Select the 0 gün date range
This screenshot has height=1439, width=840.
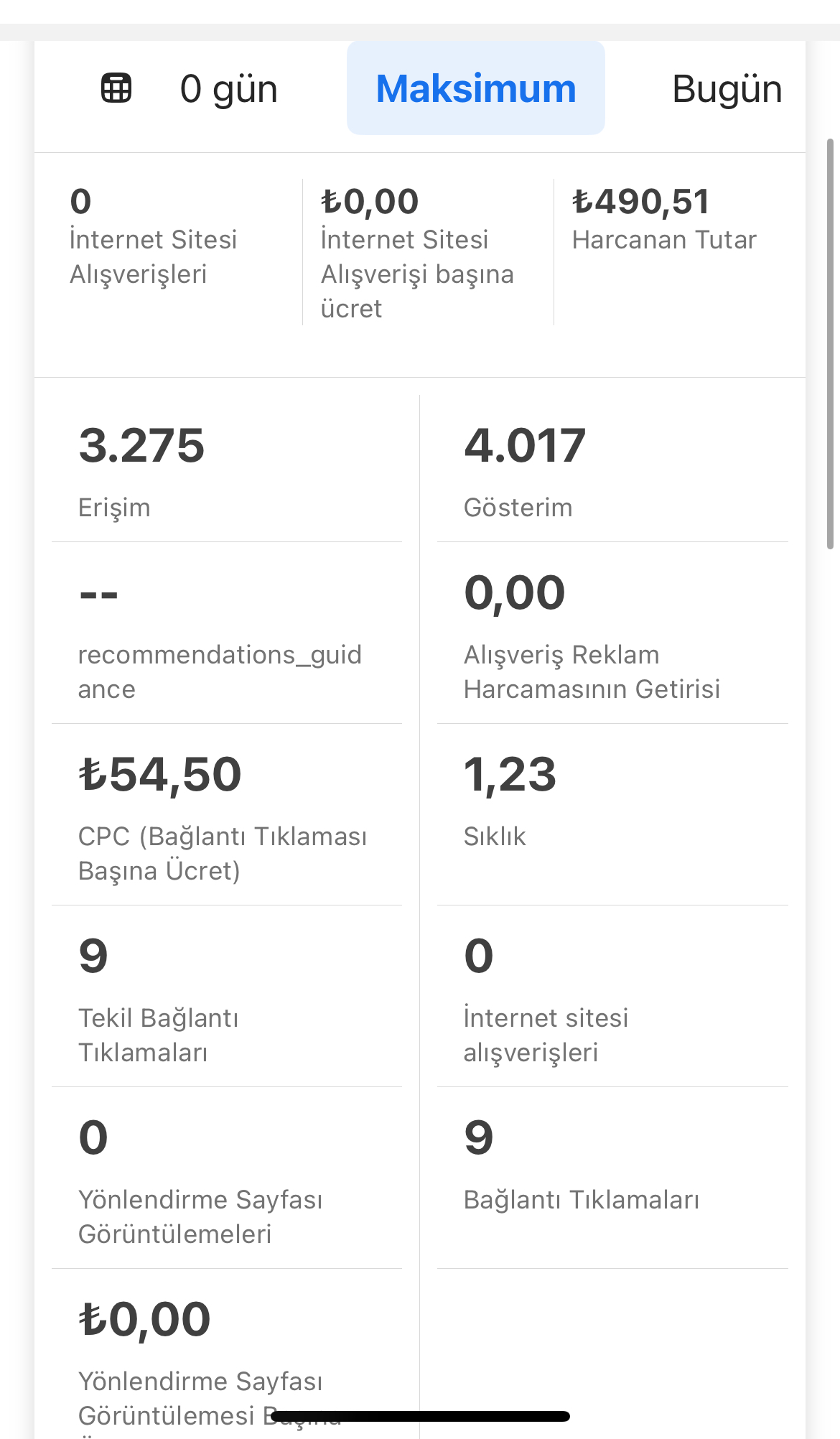[229, 89]
